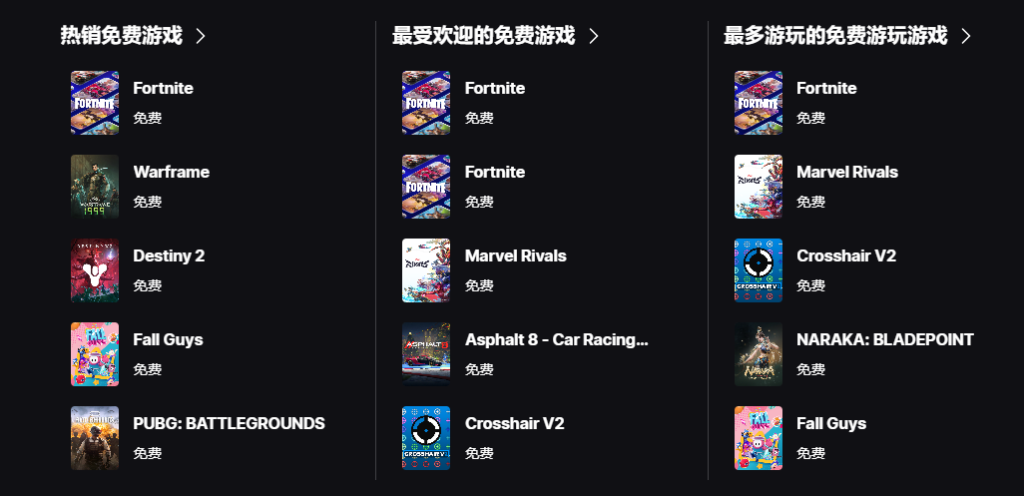Open Fall Guys under 最多游玩的免费游玩游戏

830,424
